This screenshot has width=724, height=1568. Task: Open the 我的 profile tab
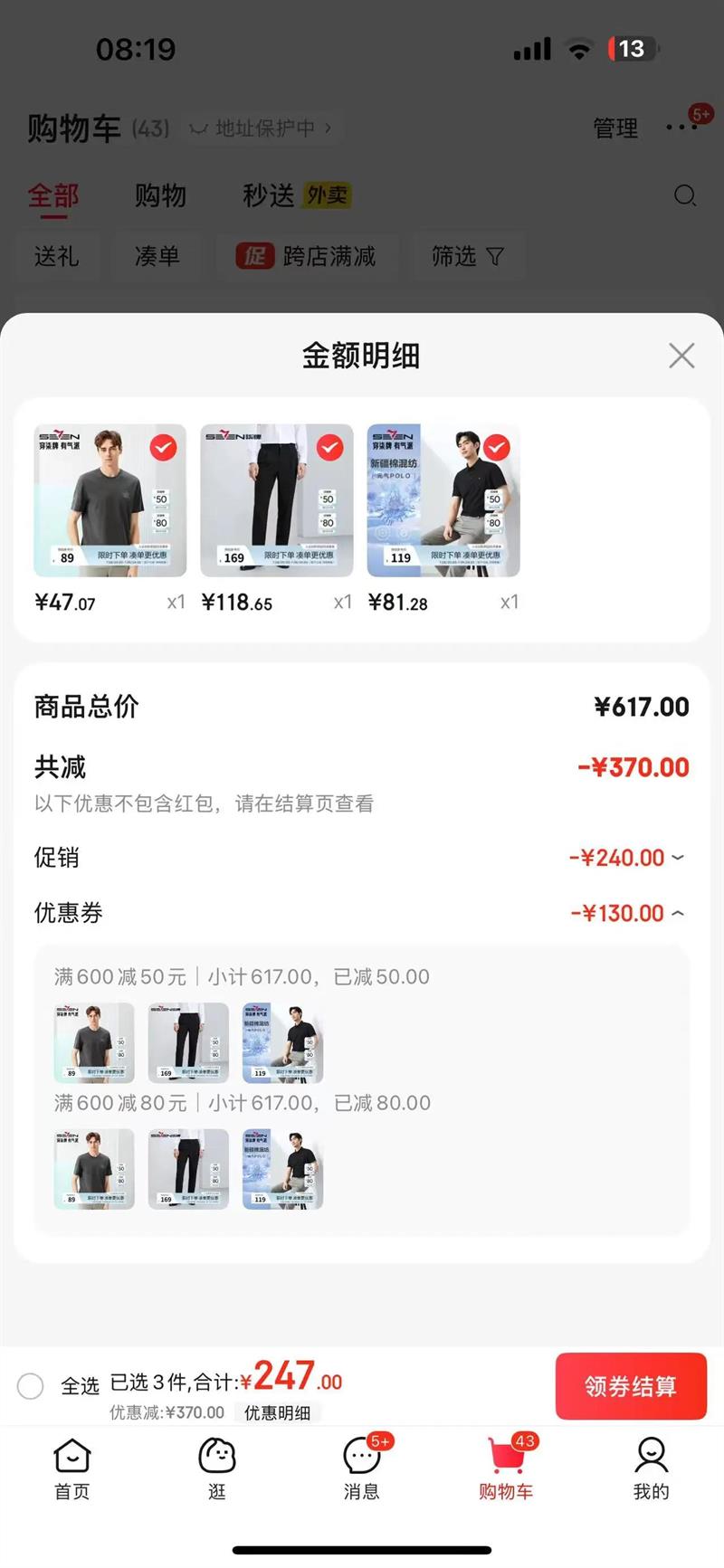pyautogui.click(x=651, y=1470)
